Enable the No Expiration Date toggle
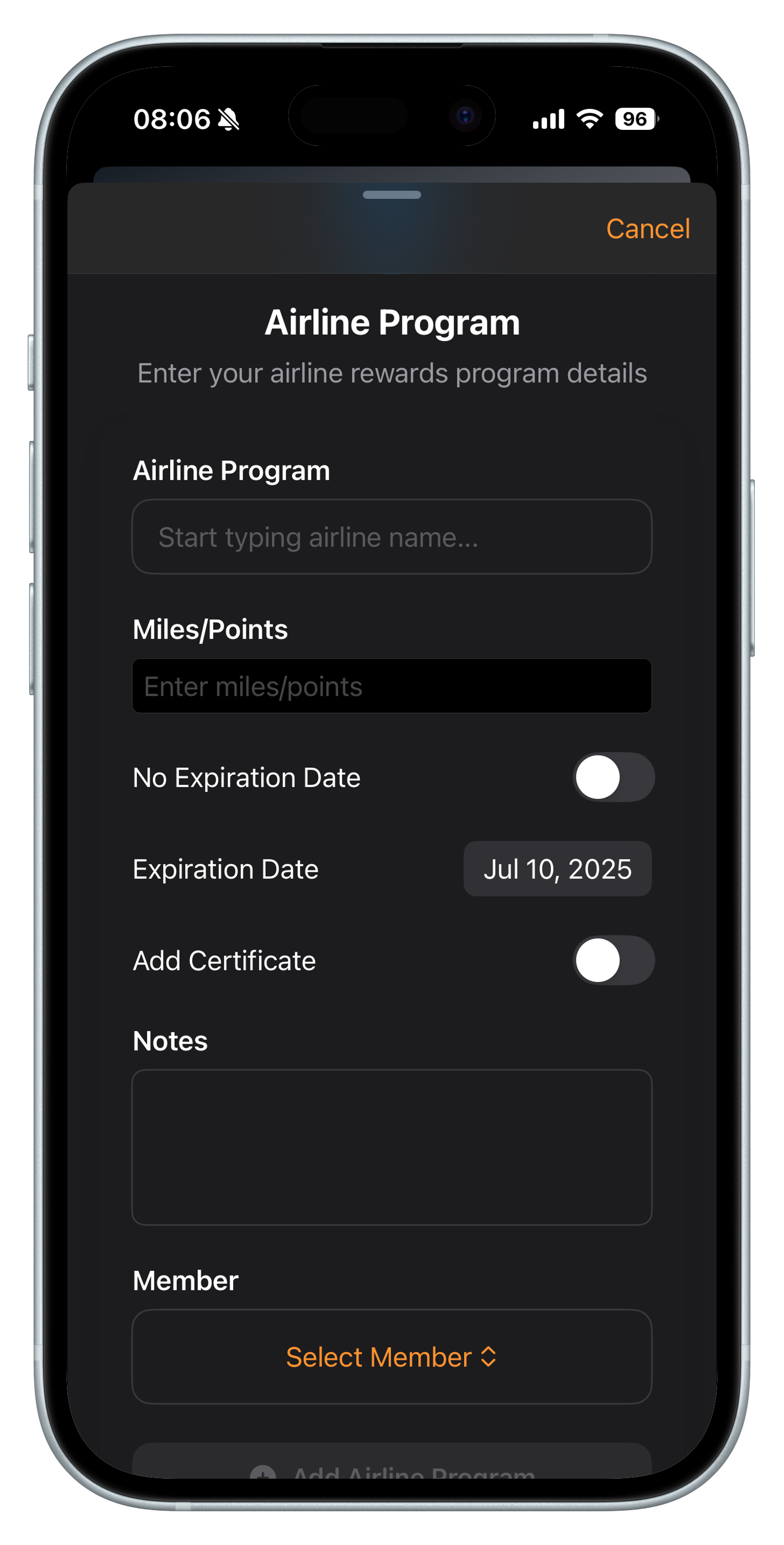The width and height of the screenshot is (784, 1545). (x=613, y=777)
